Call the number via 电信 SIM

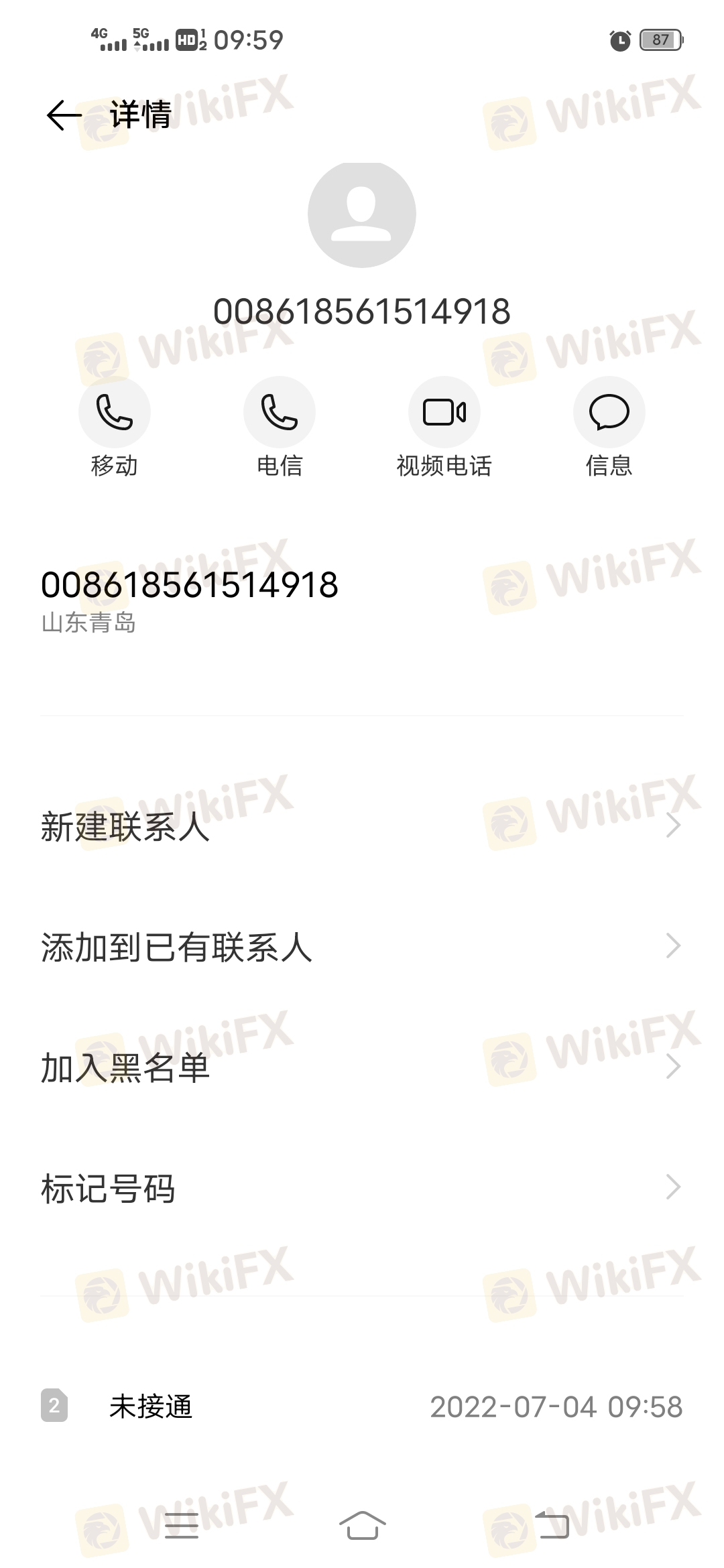[x=280, y=412]
